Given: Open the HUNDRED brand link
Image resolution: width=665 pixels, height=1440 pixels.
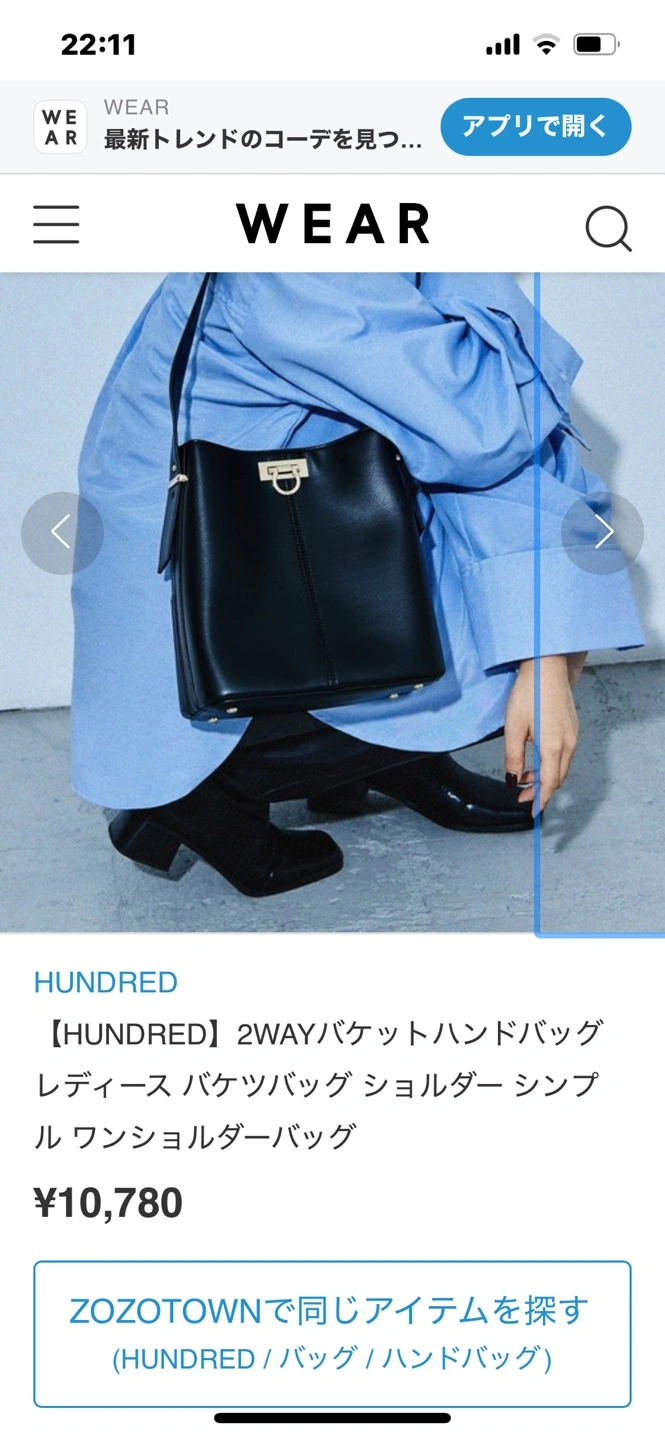Looking at the screenshot, I should click(x=106, y=982).
